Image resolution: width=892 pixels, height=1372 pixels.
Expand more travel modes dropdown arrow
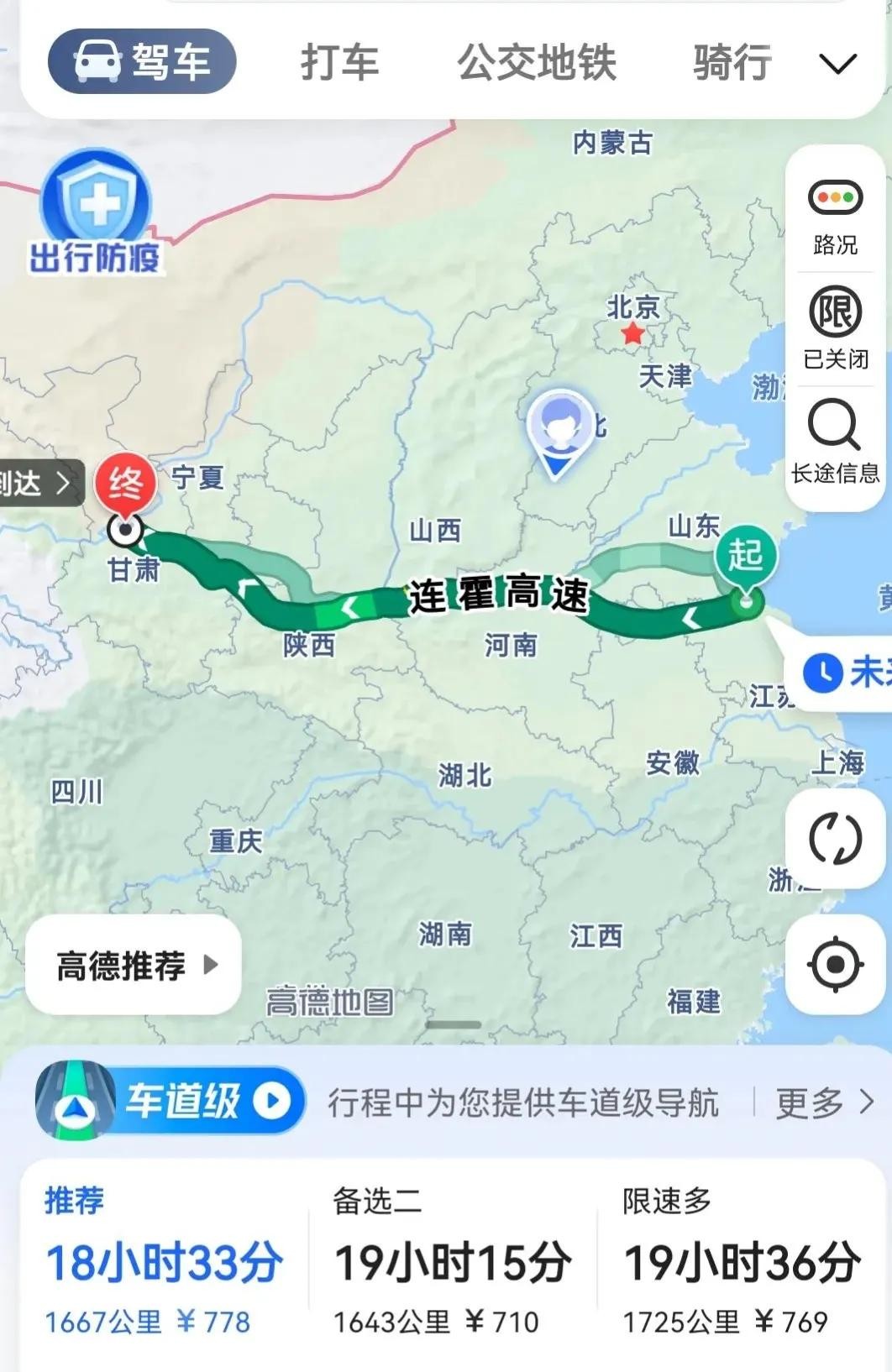(x=837, y=64)
